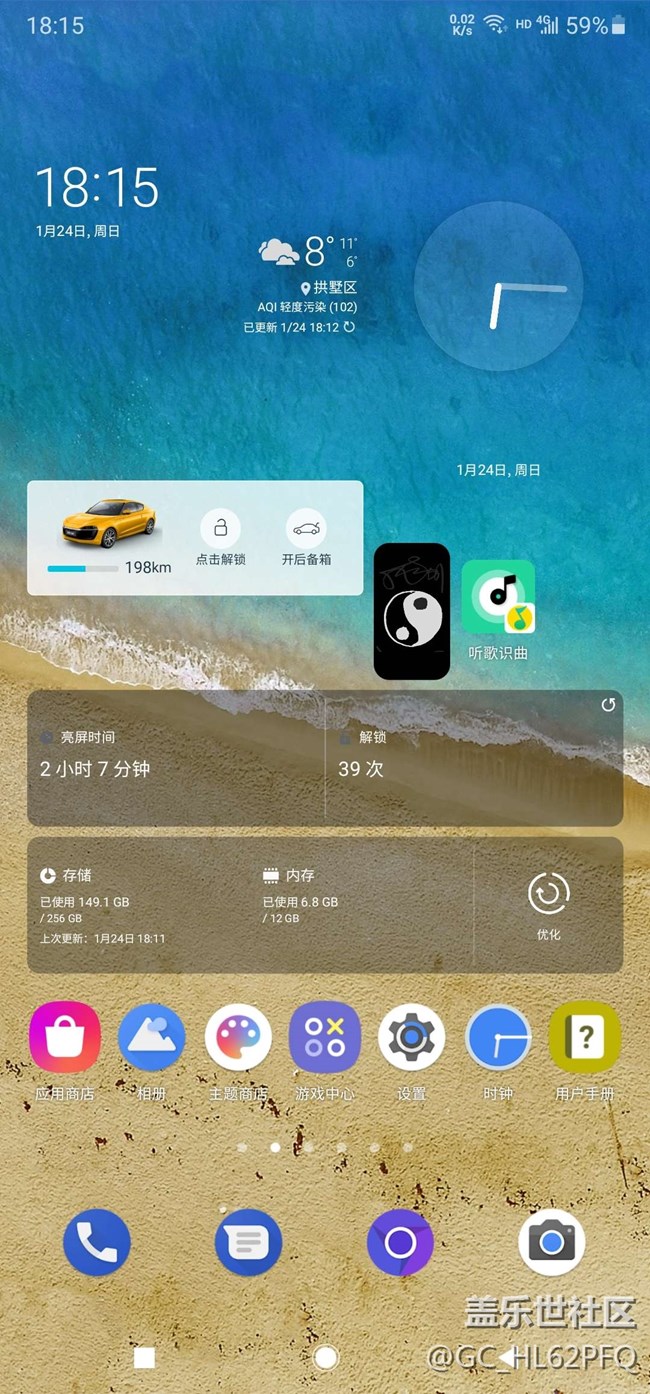Refresh the weather widget update icon

[349, 327]
